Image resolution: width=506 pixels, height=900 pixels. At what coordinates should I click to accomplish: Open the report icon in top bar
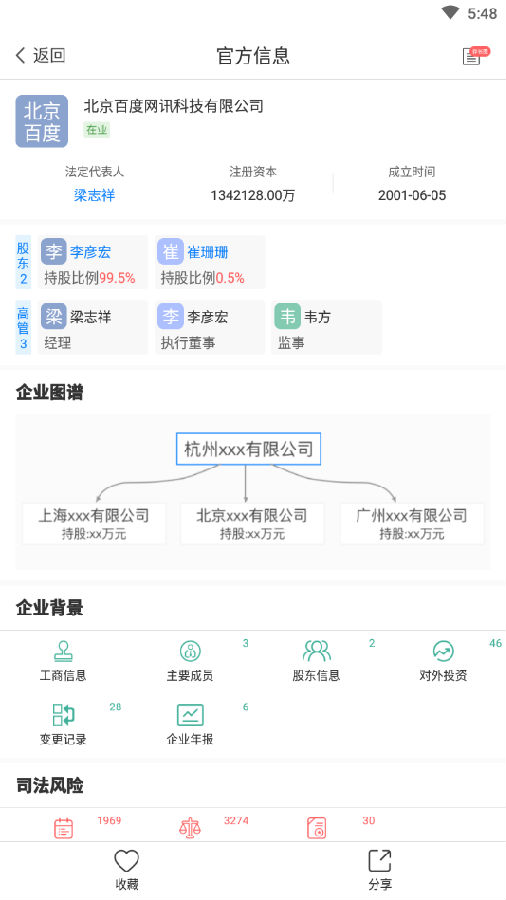click(476, 56)
